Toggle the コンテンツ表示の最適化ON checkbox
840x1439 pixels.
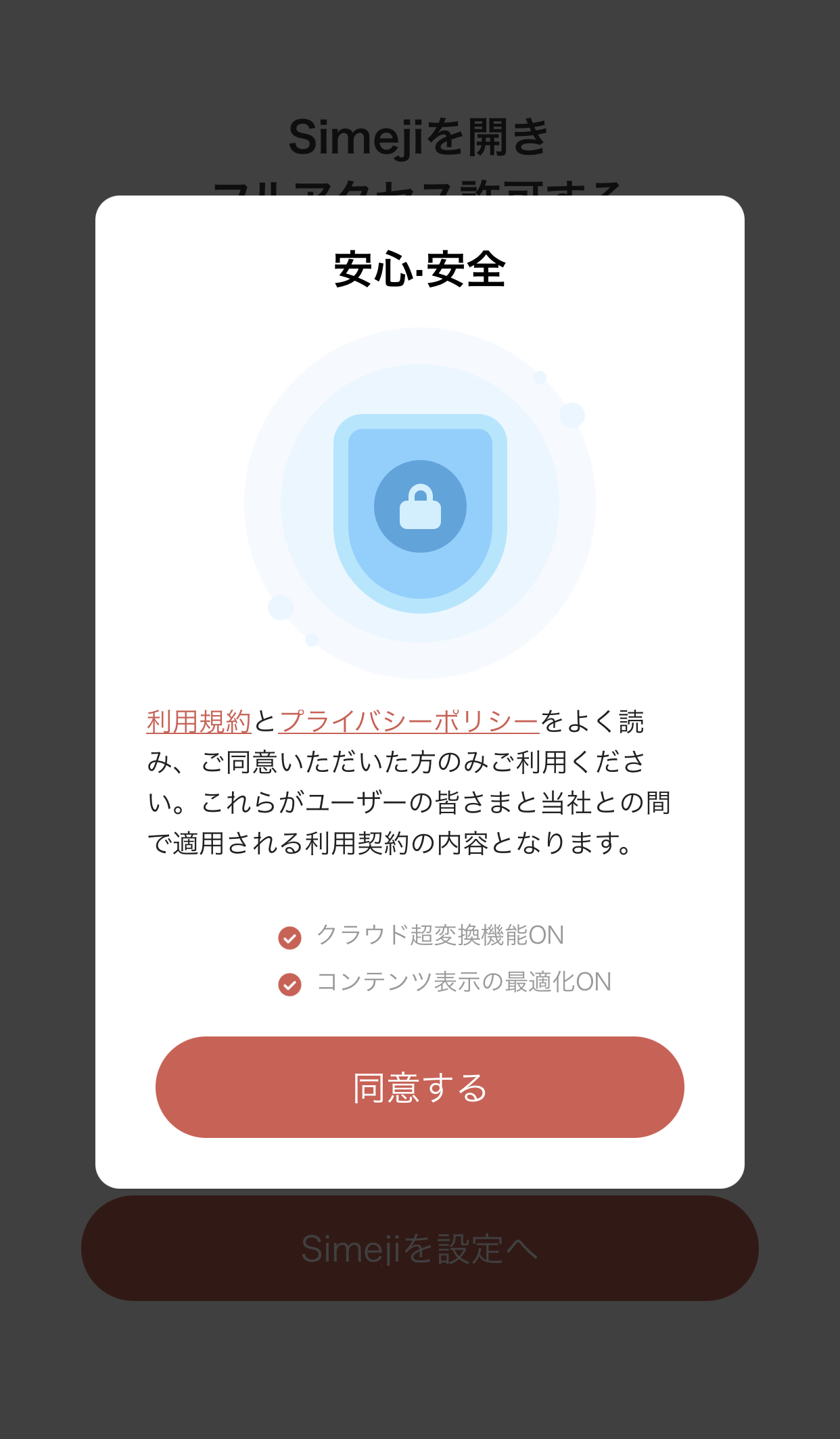point(290,984)
